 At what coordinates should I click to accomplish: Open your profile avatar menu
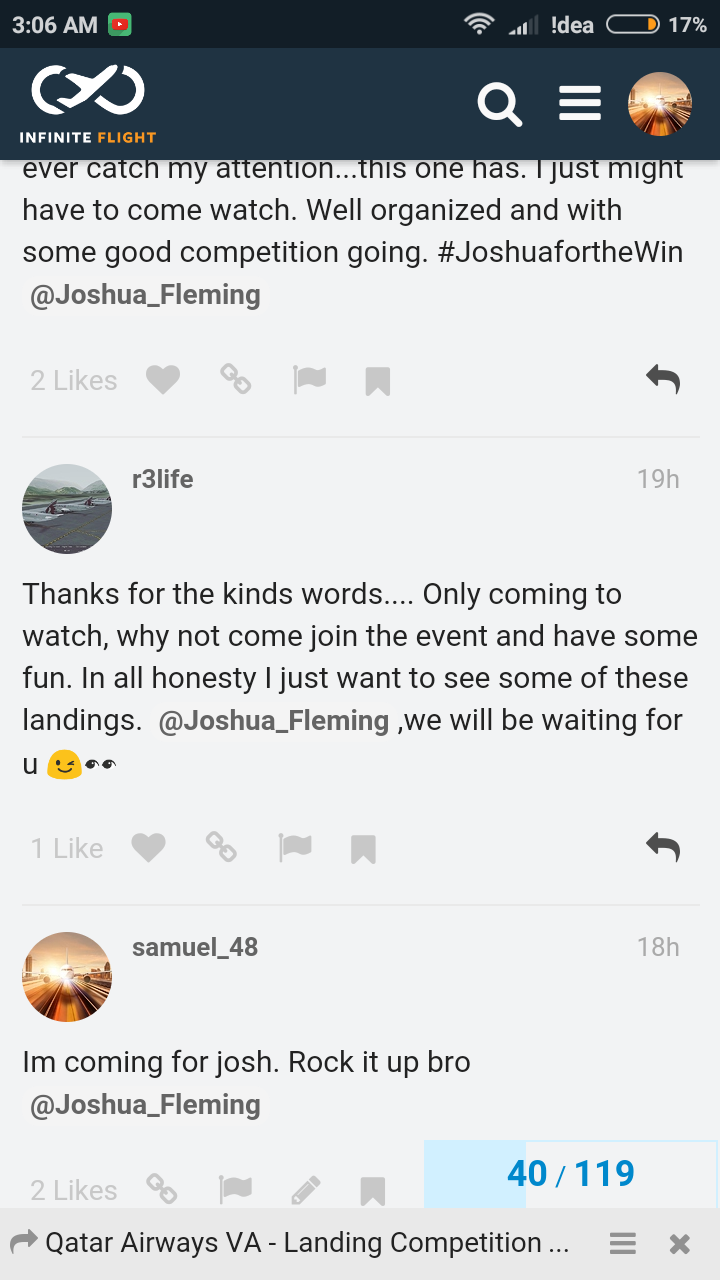click(660, 103)
